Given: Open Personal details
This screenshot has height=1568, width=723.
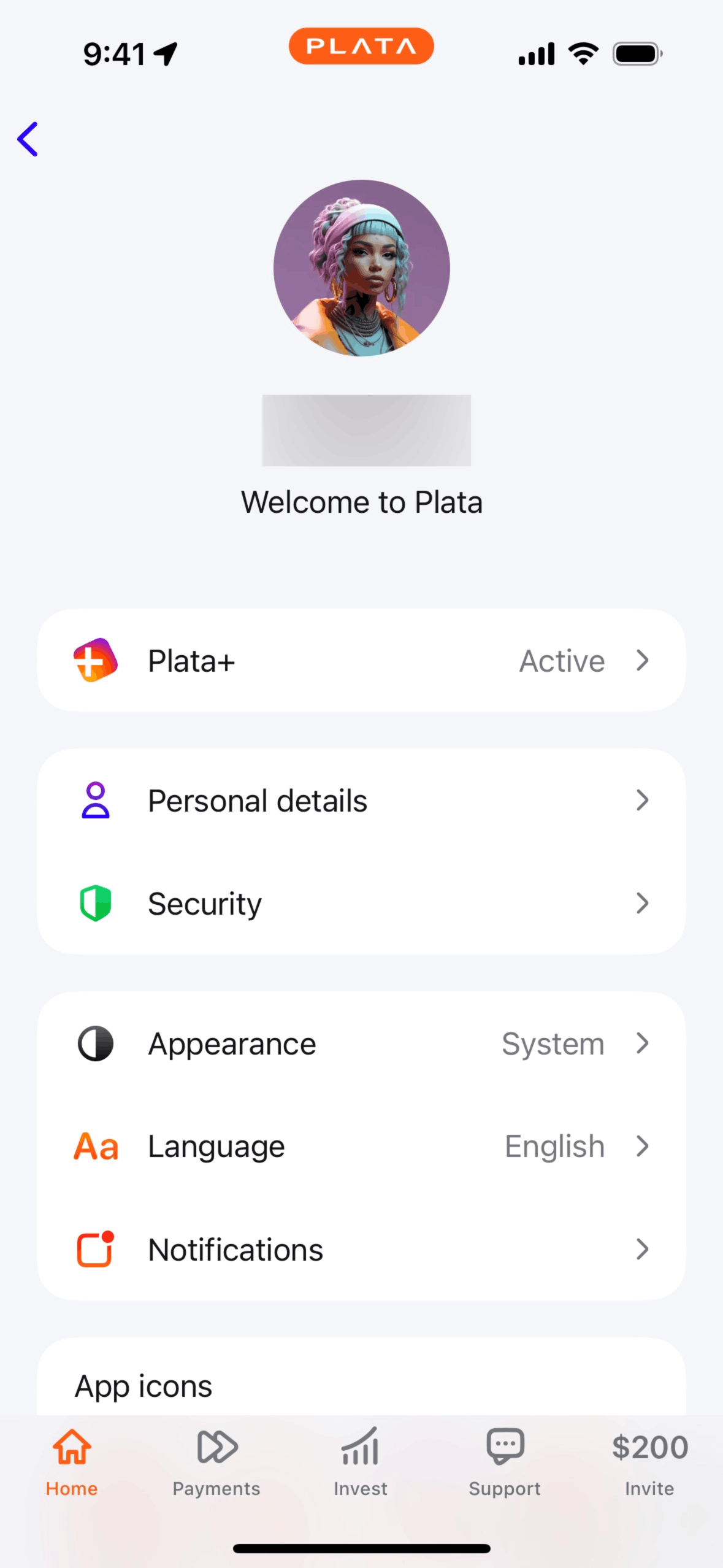Looking at the screenshot, I should coord(361,801).
